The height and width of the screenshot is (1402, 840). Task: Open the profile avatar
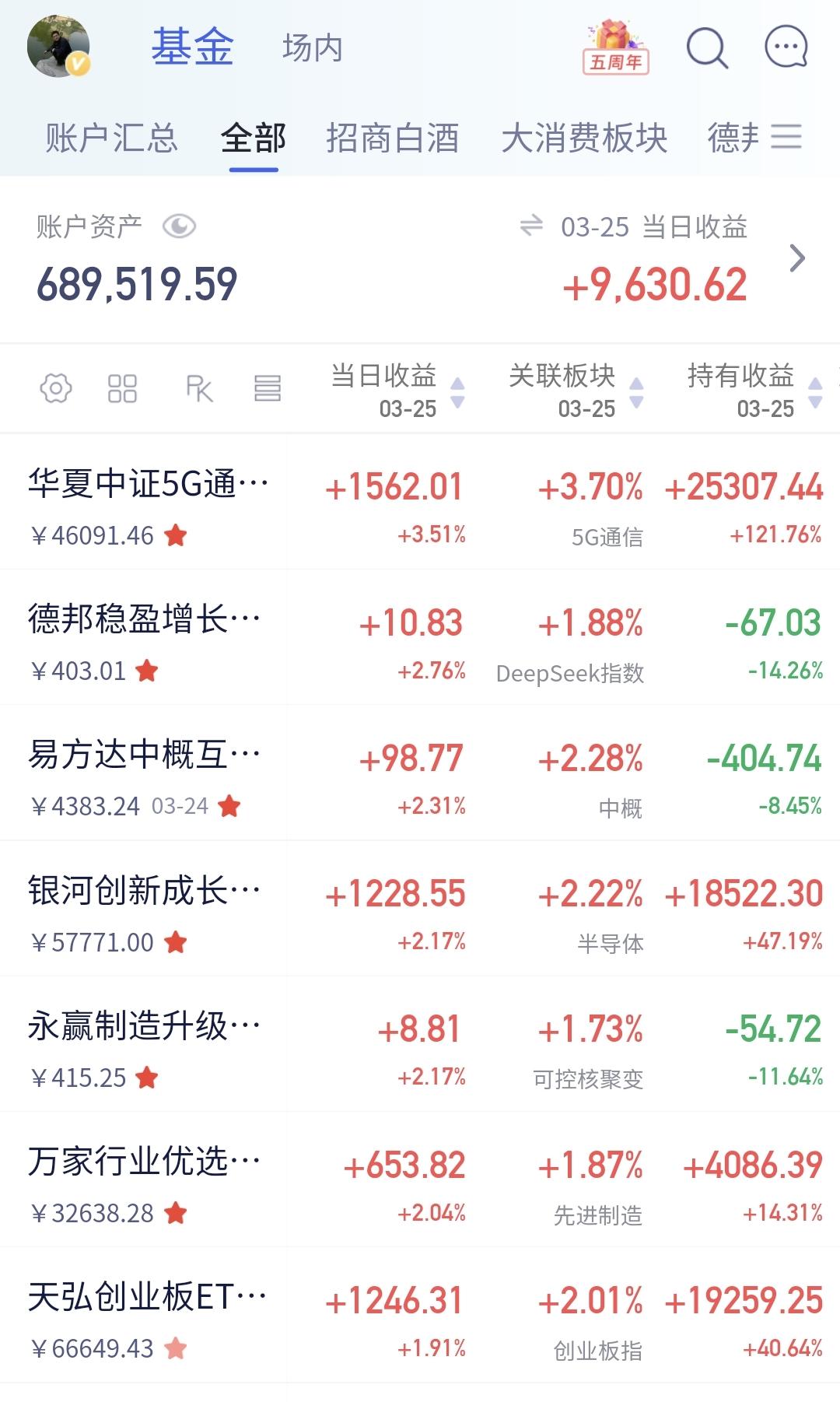click(x=59, y=47)
